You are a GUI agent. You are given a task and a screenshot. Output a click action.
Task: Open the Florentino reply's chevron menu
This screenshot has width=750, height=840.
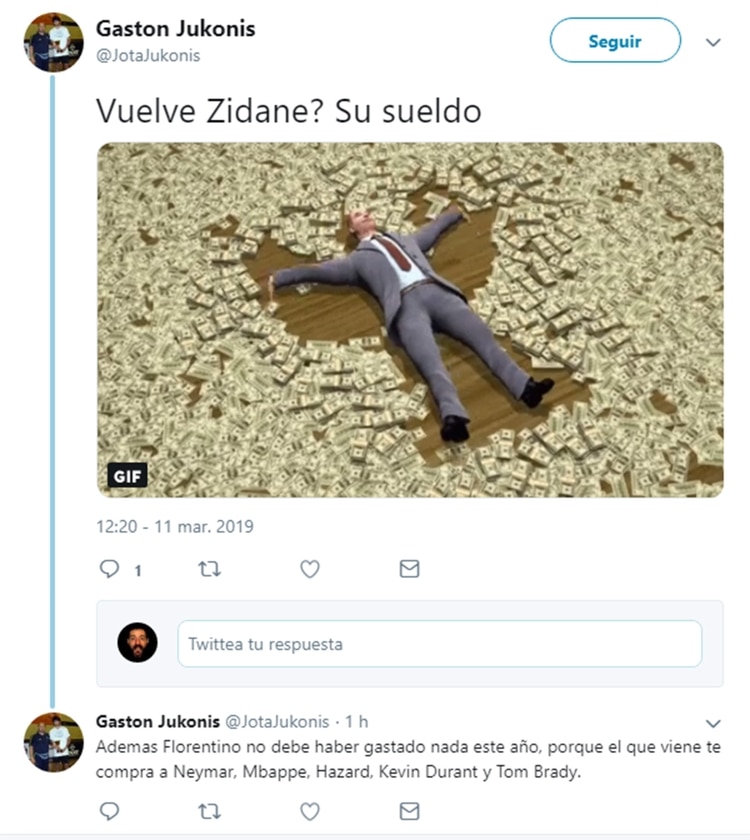pyautogui.click(x=713, y=723)
